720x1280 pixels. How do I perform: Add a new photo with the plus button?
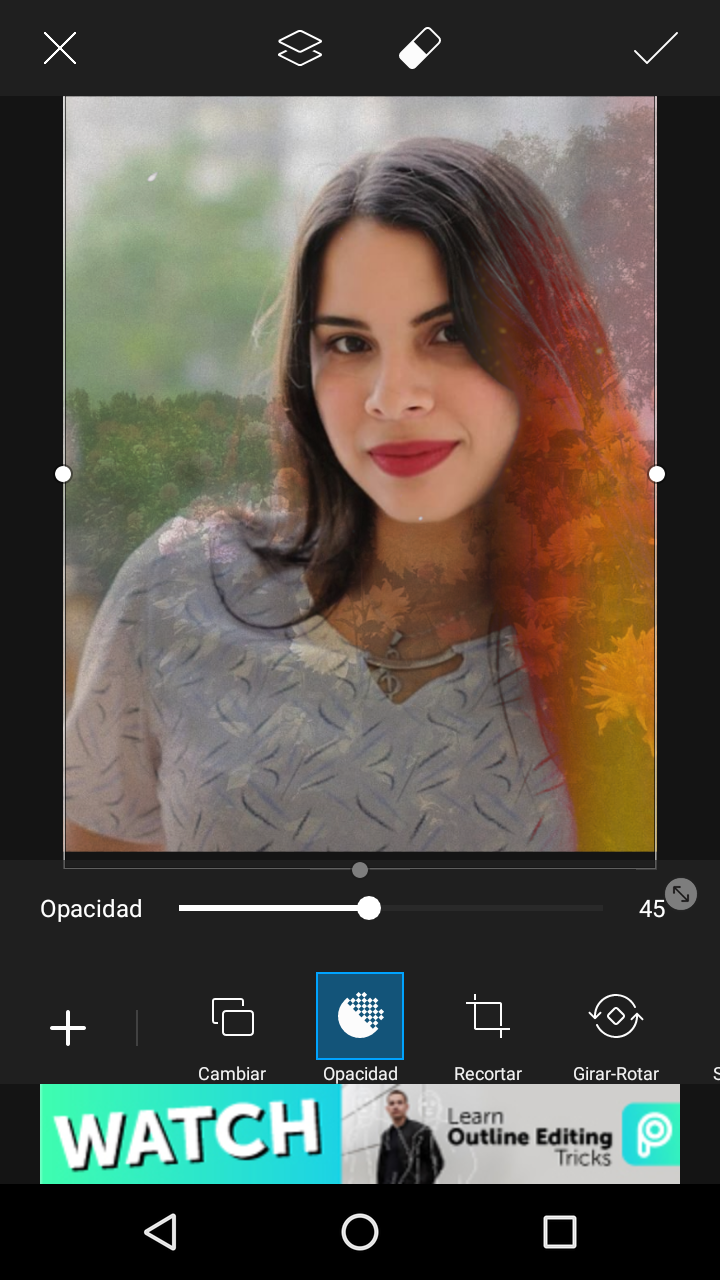(68, 1028)
